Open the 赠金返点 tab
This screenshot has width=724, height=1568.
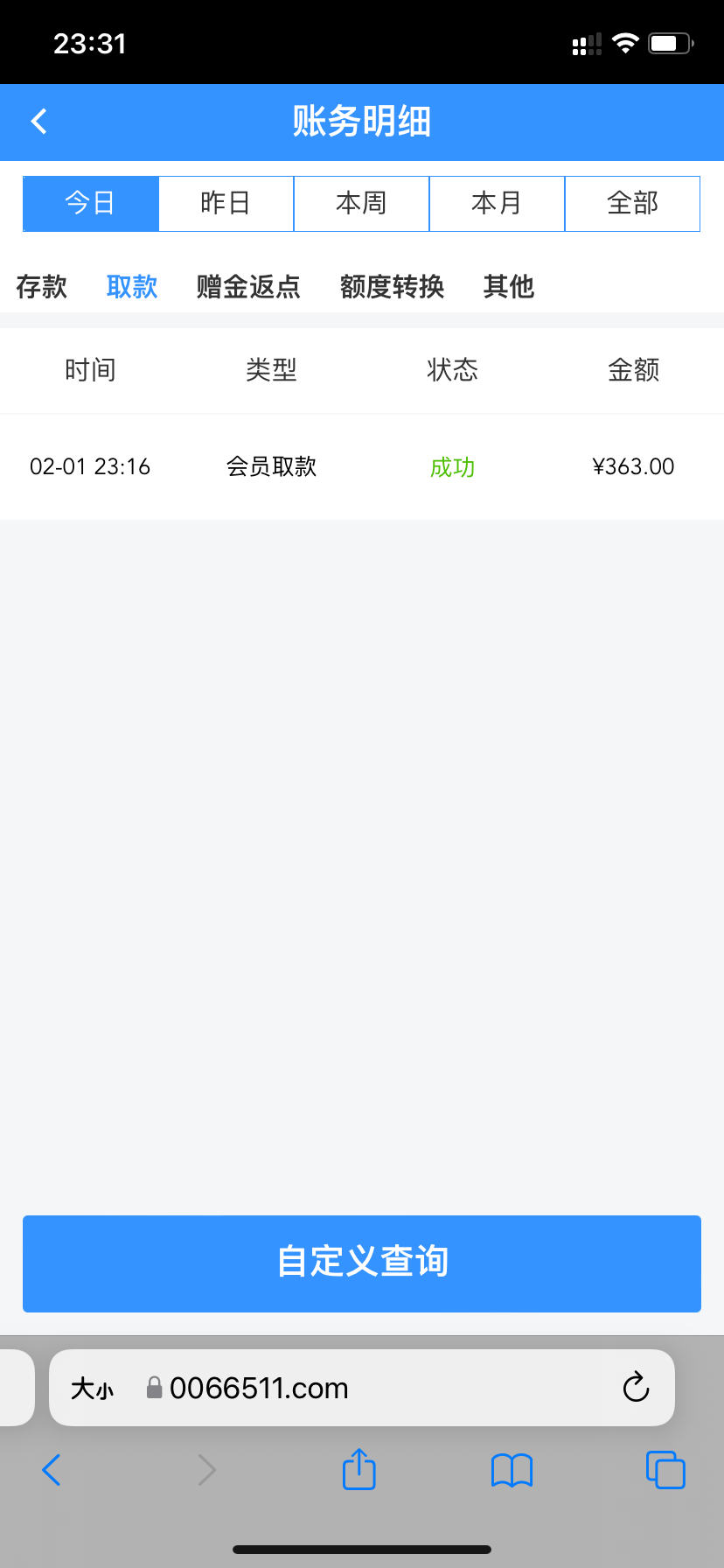coord(248,287)
